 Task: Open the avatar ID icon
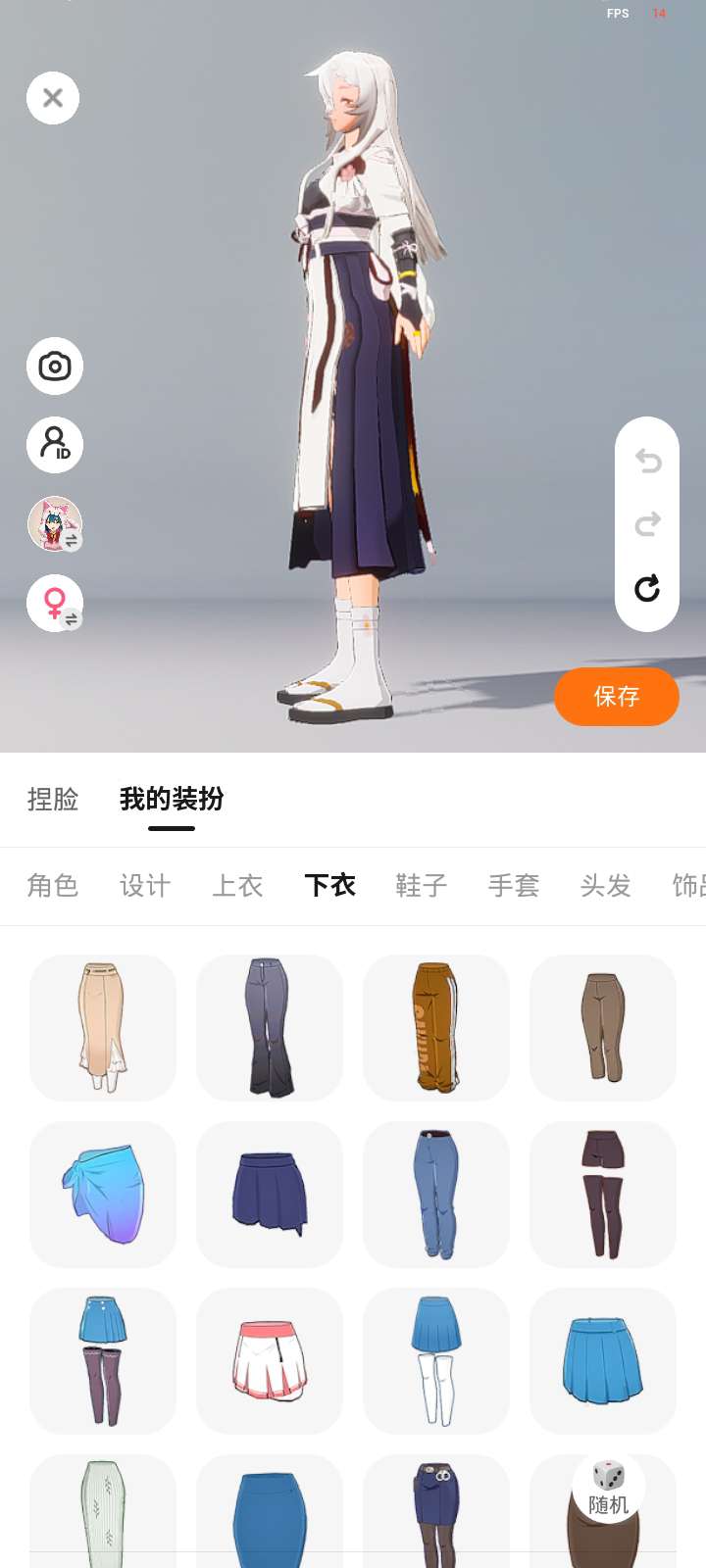55,445
